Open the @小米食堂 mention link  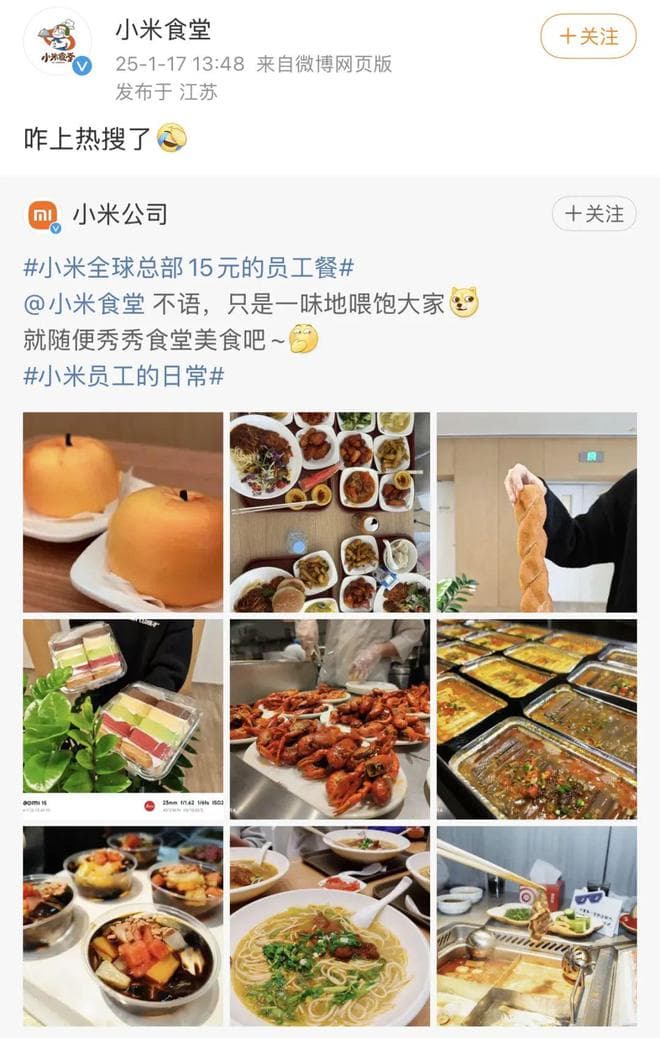(85, 304)
